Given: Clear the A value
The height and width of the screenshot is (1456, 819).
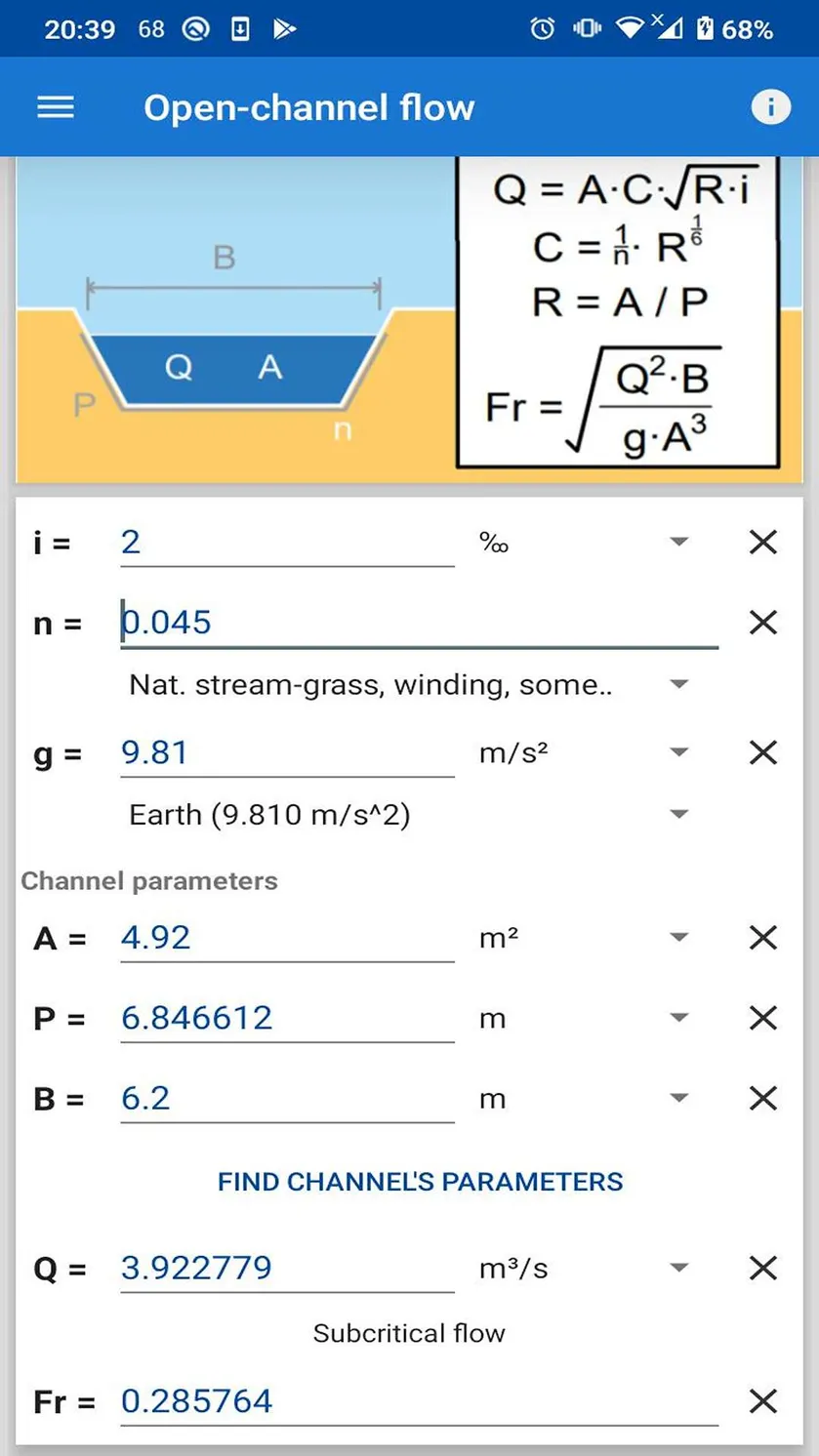Looking at the screenshot, I should (x=762, y=938).
